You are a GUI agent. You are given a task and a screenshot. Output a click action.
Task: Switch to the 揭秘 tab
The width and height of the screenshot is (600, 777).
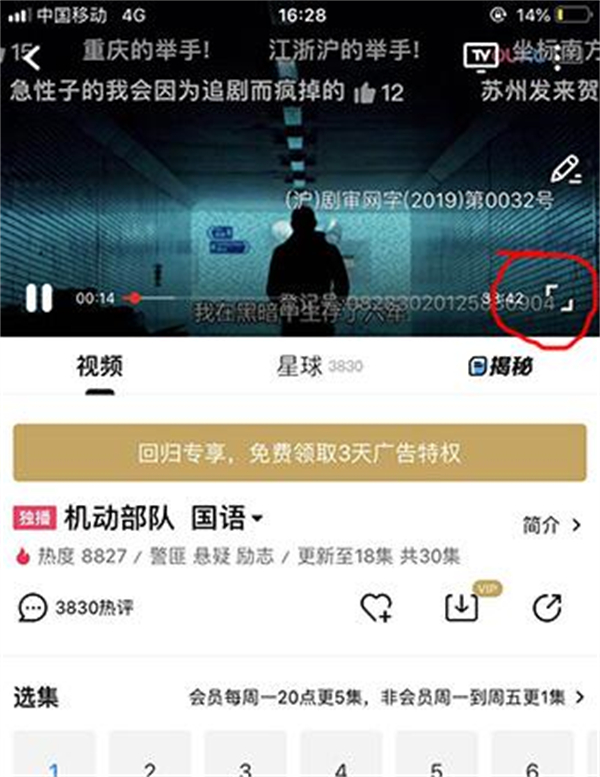501,367
